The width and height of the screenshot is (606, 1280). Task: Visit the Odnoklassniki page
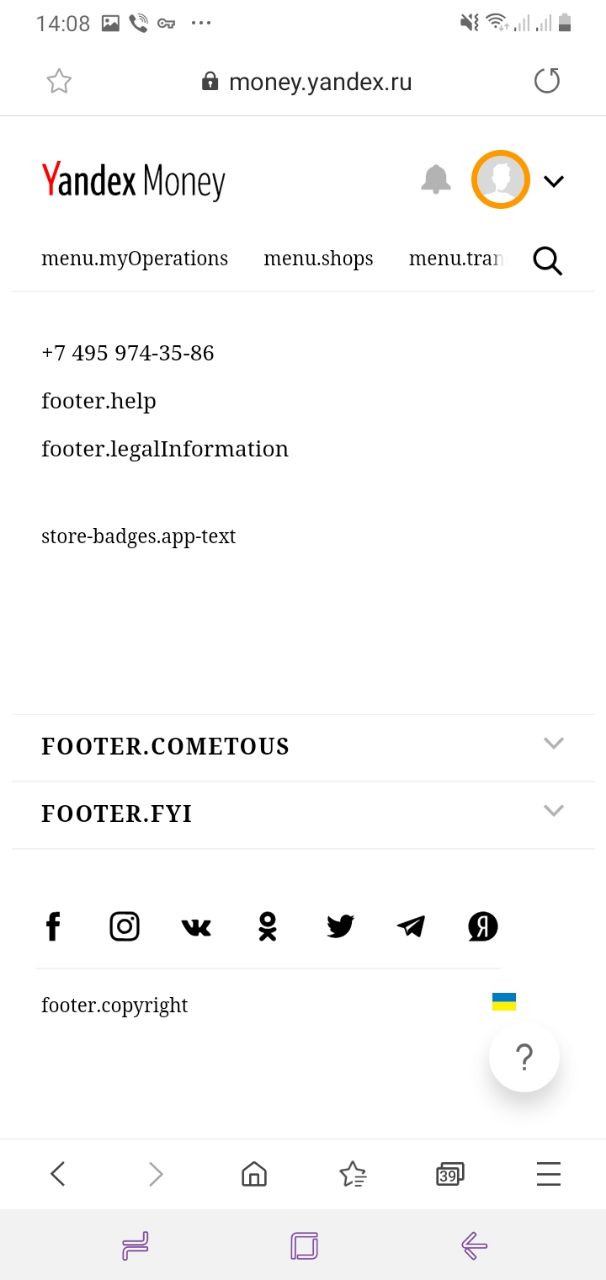click(267, 927)
